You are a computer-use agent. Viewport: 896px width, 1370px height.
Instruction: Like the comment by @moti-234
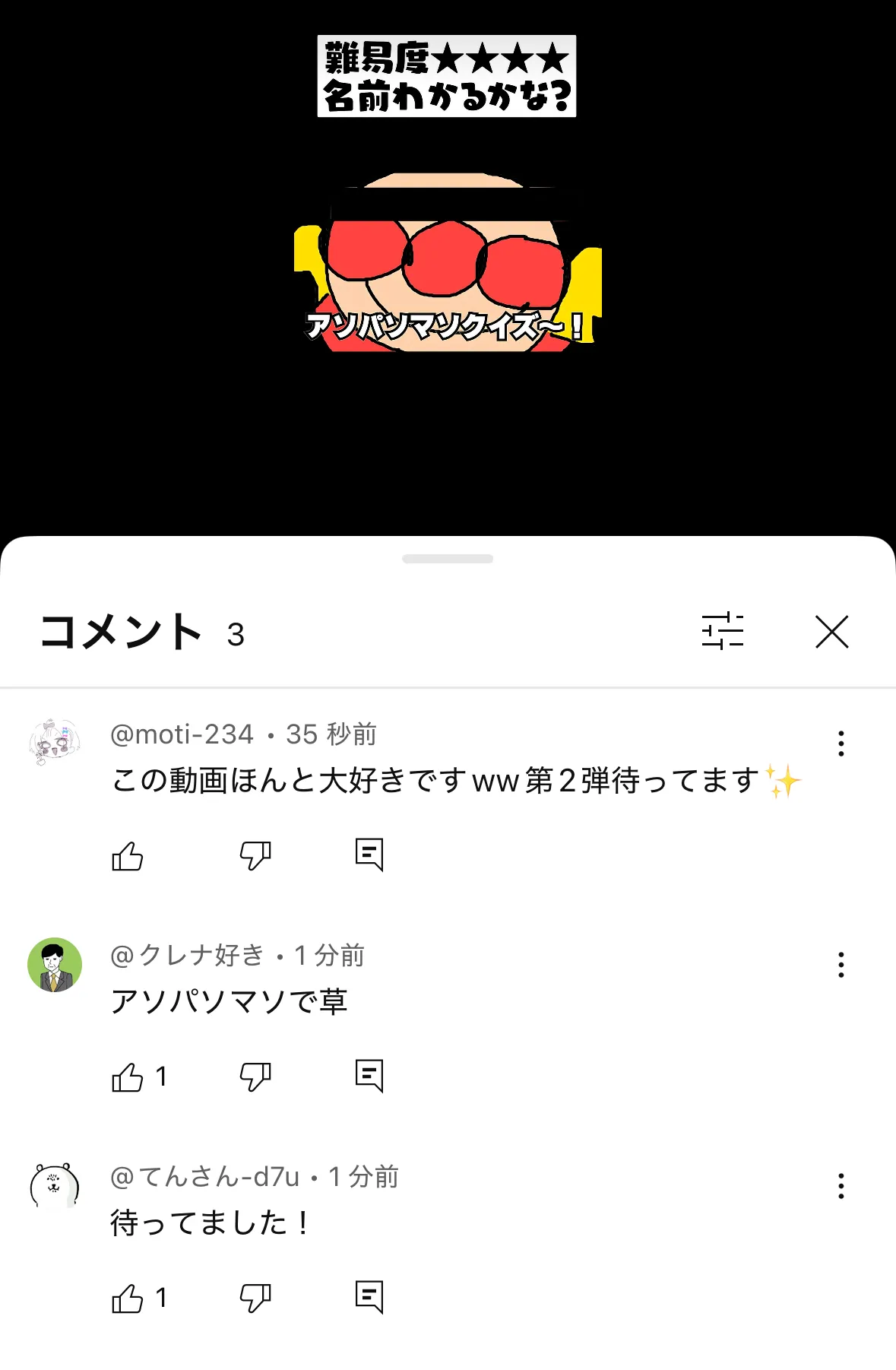pyautogui.click(x=128, y=856)
